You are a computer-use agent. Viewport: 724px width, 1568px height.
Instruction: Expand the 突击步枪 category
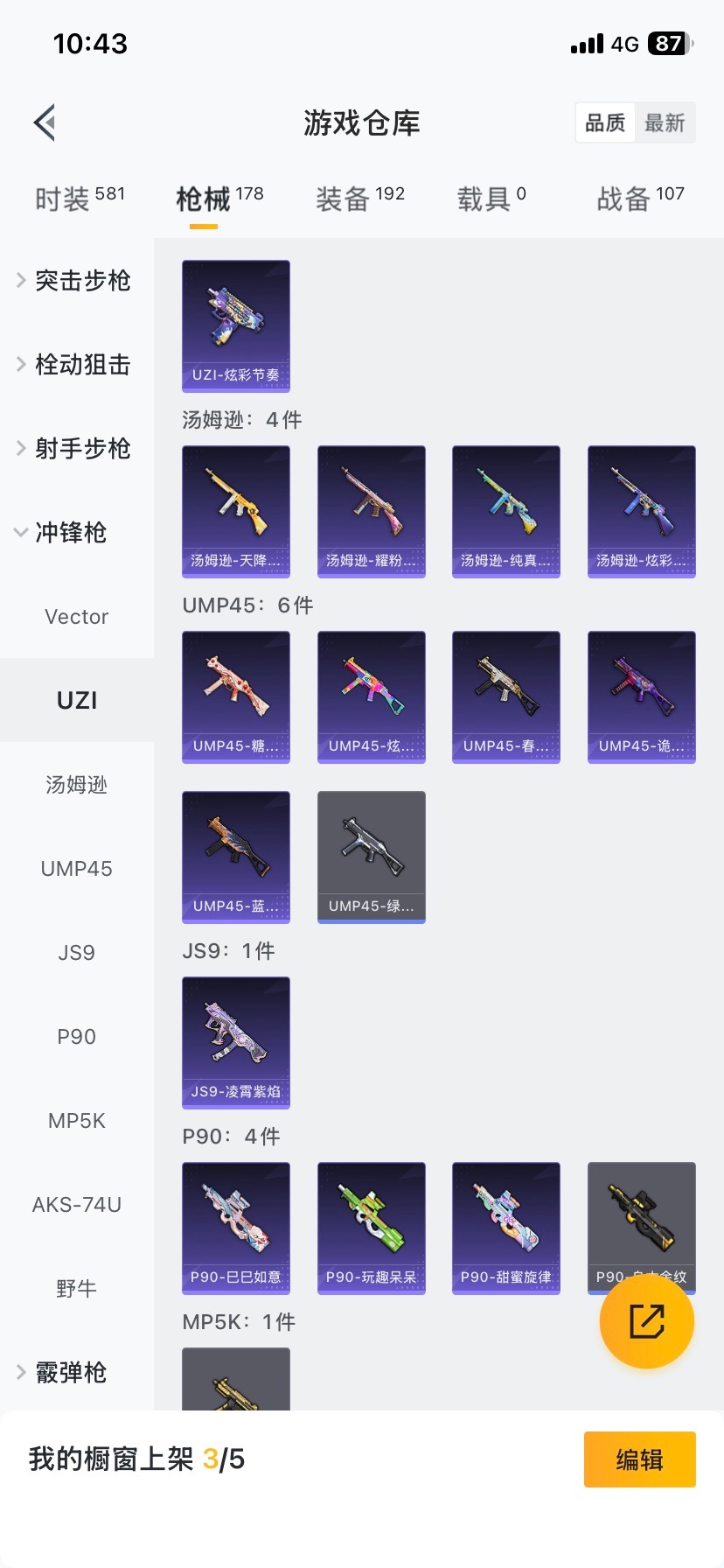[x=75, y=280]
